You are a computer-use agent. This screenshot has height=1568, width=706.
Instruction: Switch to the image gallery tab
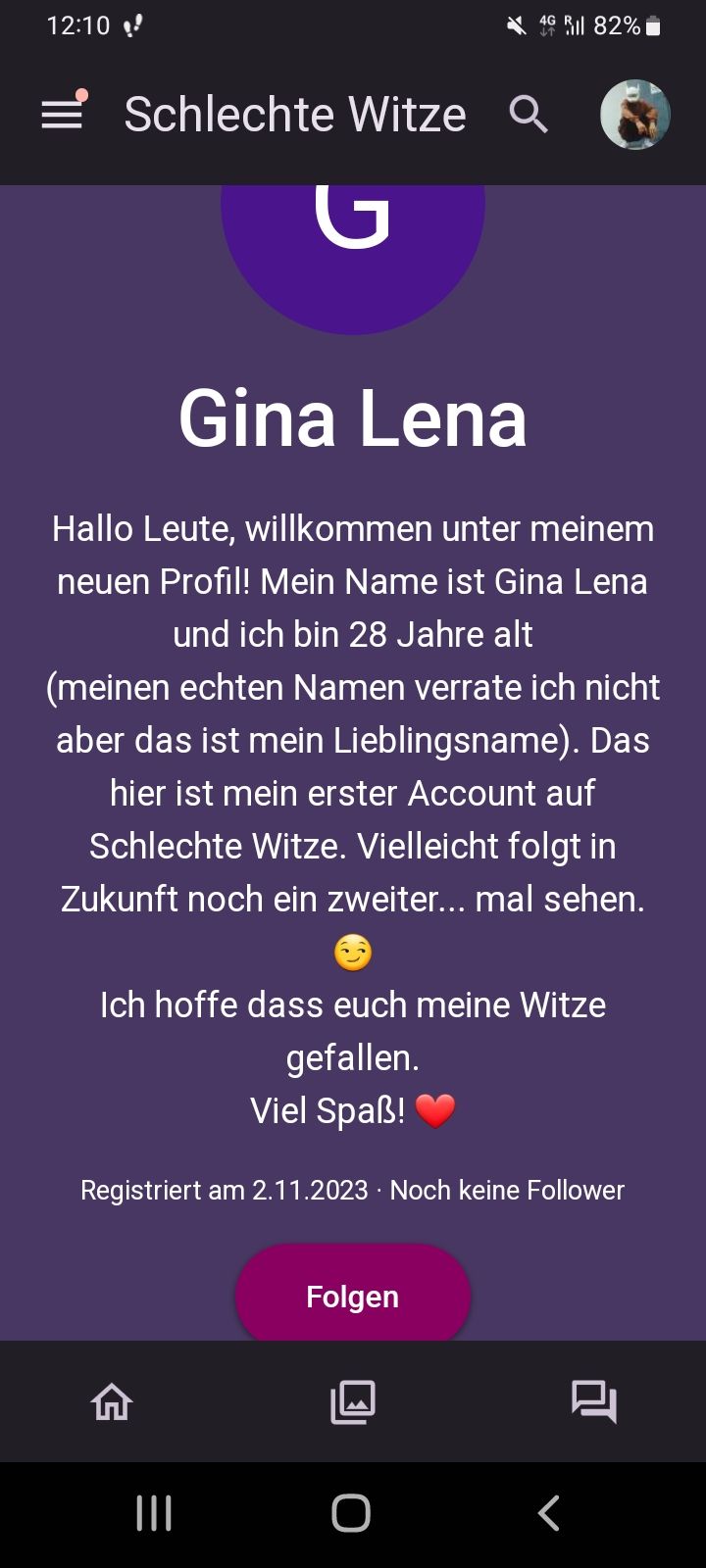point(353,1401)
